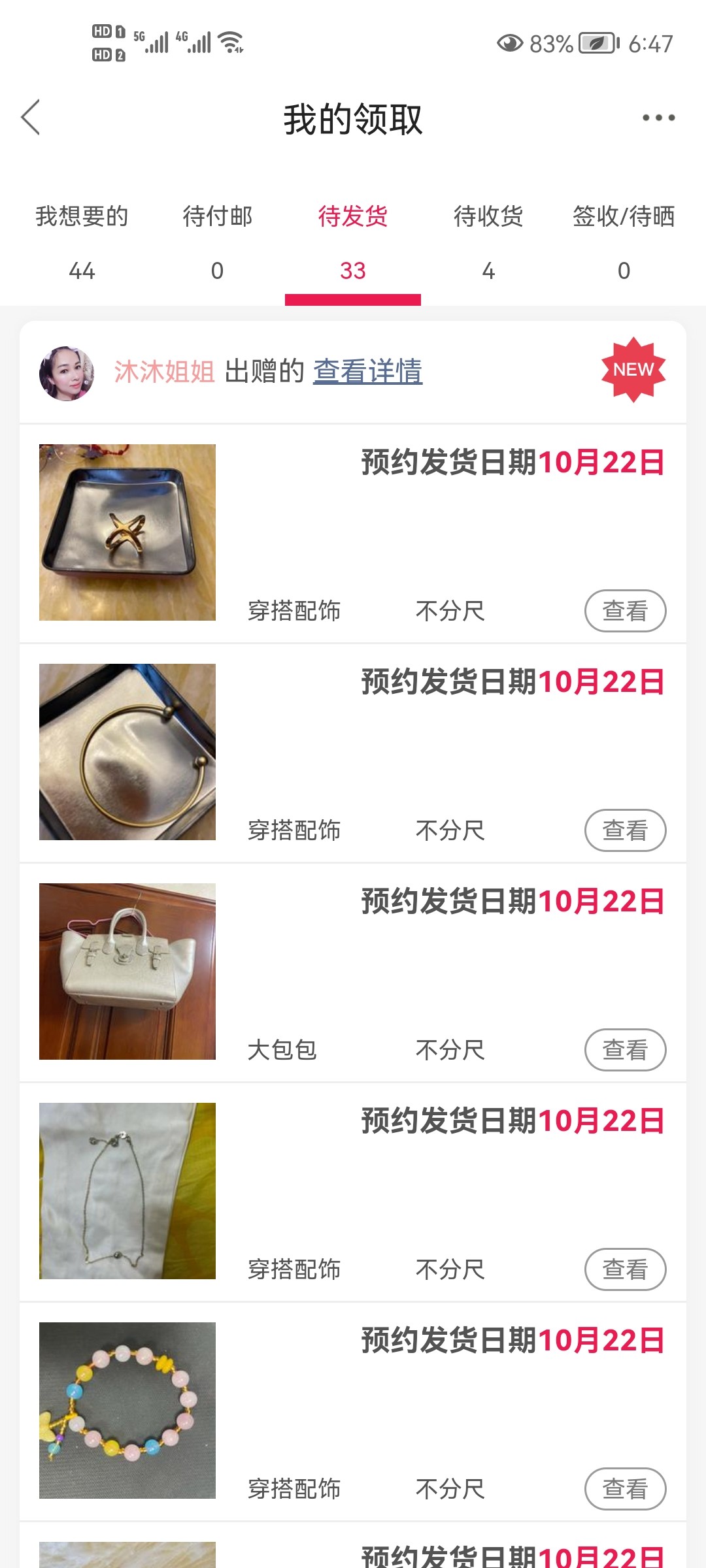This screenshot has height=1568, width=706.
Task: Go back from 我的领取 page
Action: 31,118
